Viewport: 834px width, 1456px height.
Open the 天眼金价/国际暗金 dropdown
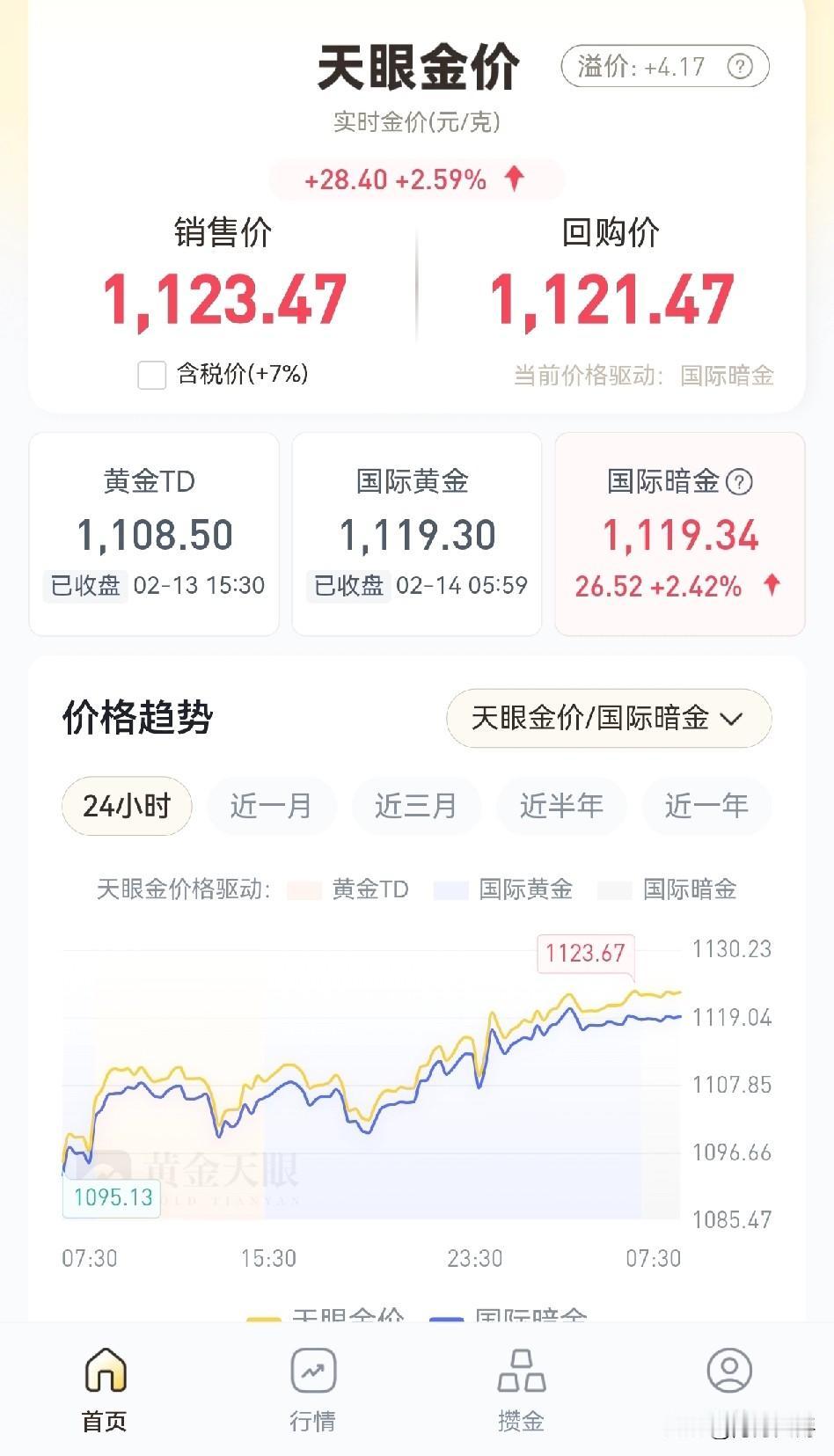tap(609, 719)
